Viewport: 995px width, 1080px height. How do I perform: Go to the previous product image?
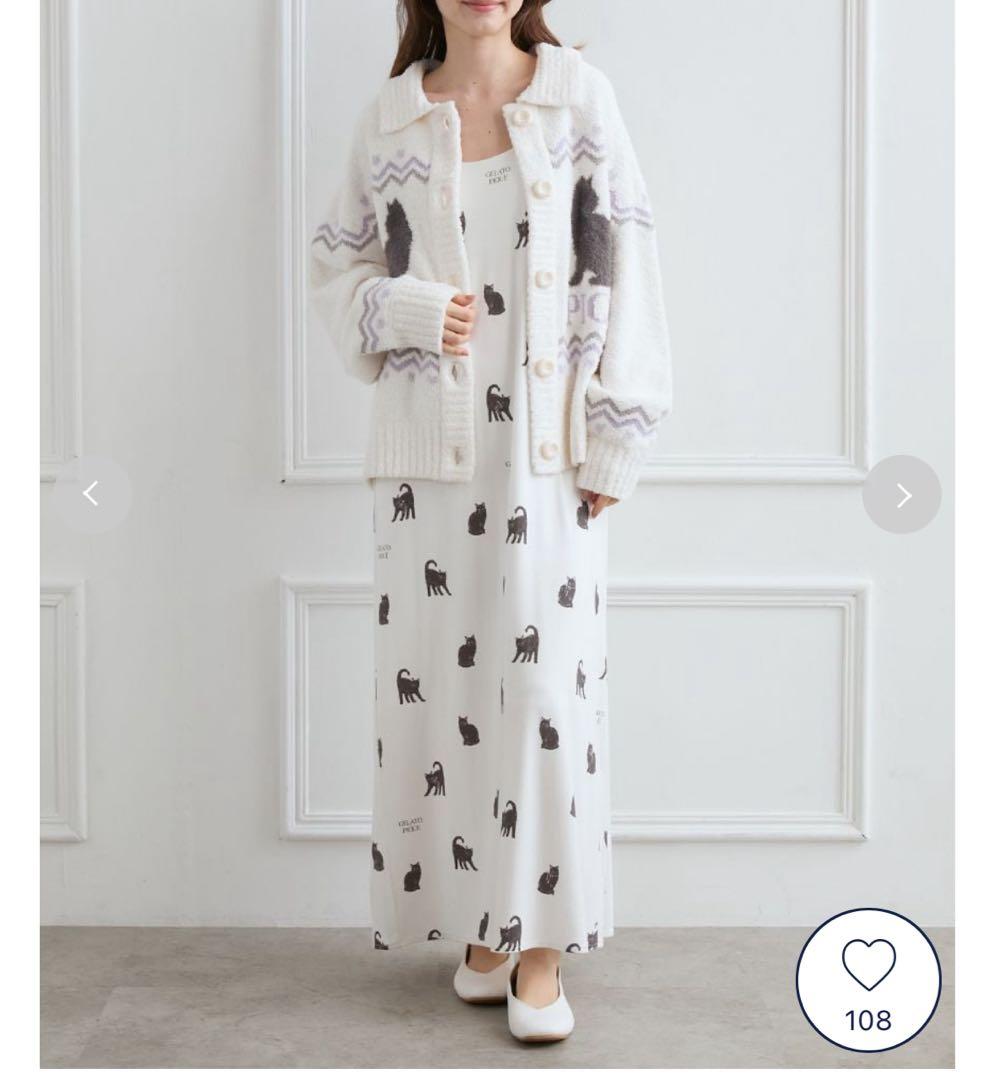92,494
